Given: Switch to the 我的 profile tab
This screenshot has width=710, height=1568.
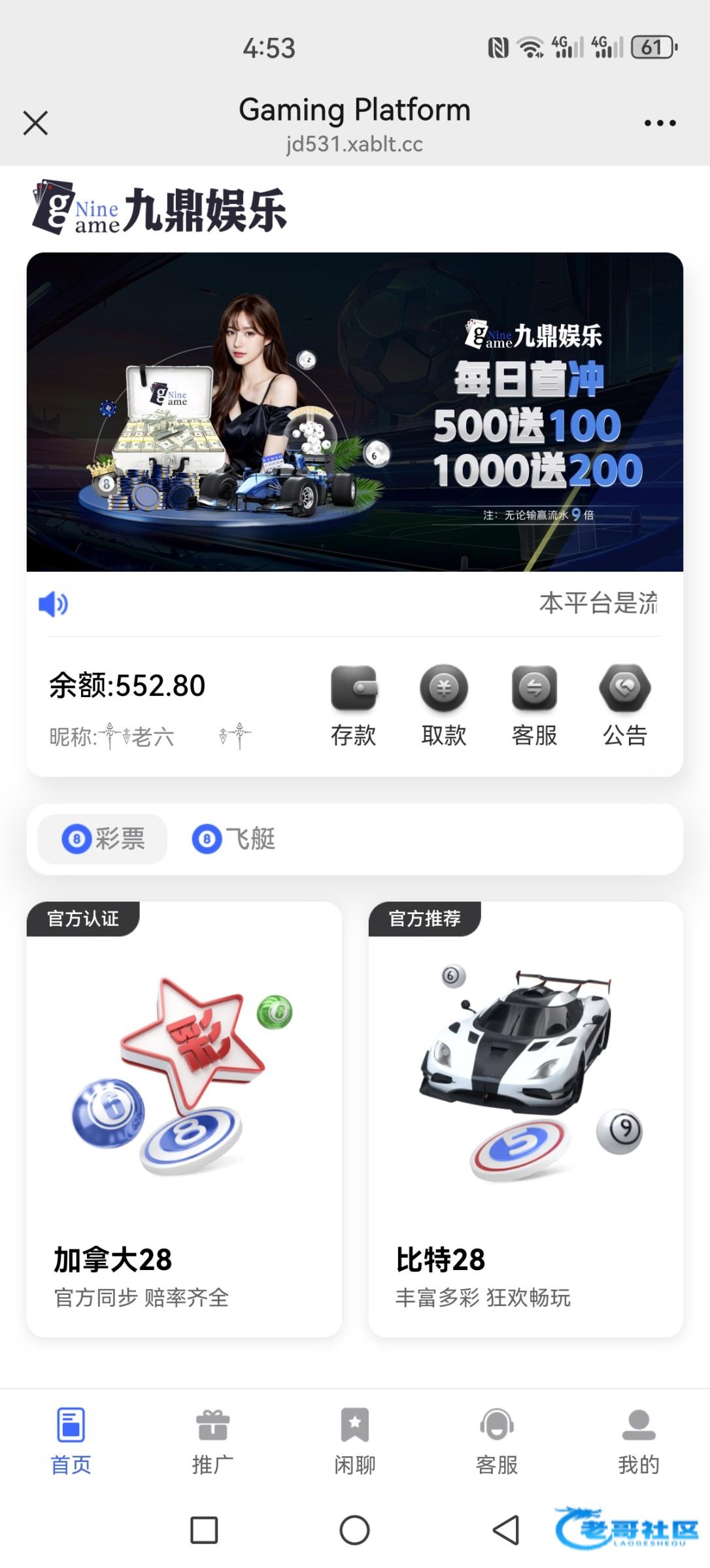Looking at the screenshot, I should [x=639, y=1441].
